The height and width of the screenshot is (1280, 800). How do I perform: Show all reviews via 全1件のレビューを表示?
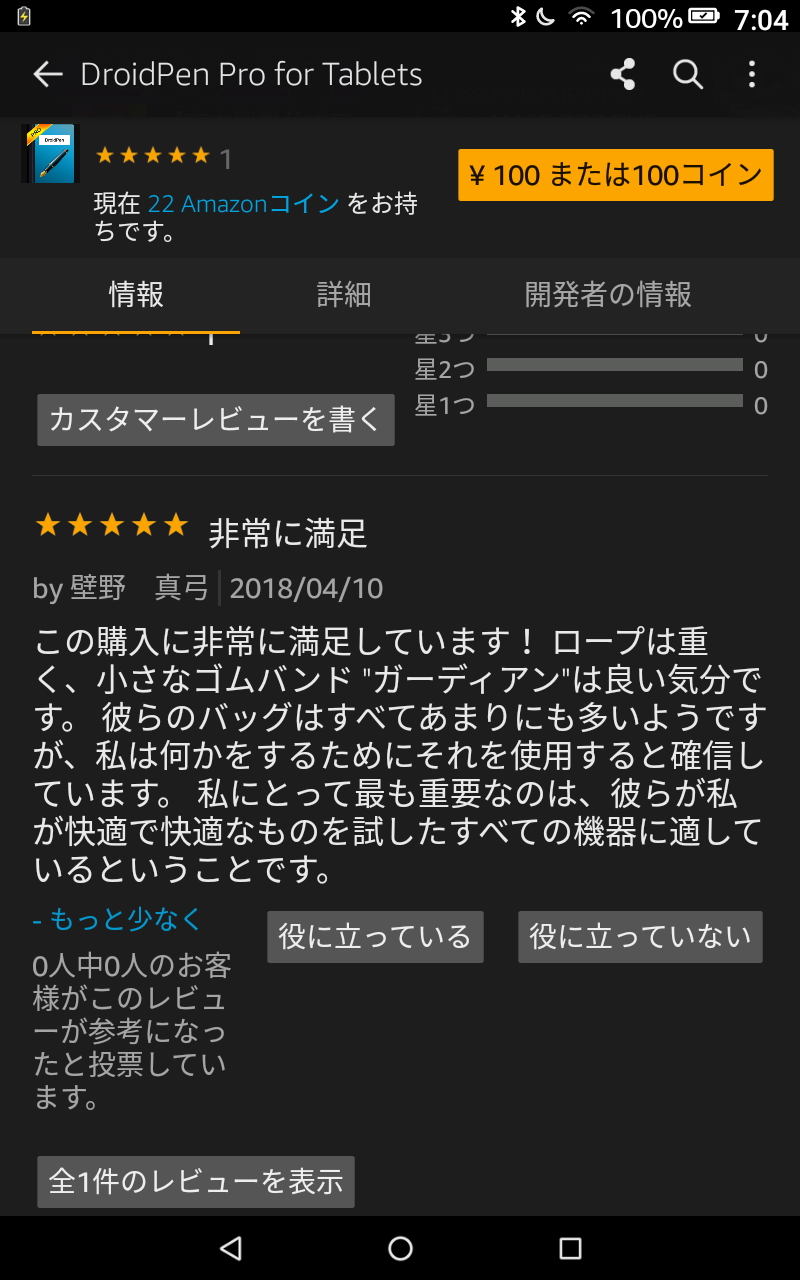click(196, 1182)
